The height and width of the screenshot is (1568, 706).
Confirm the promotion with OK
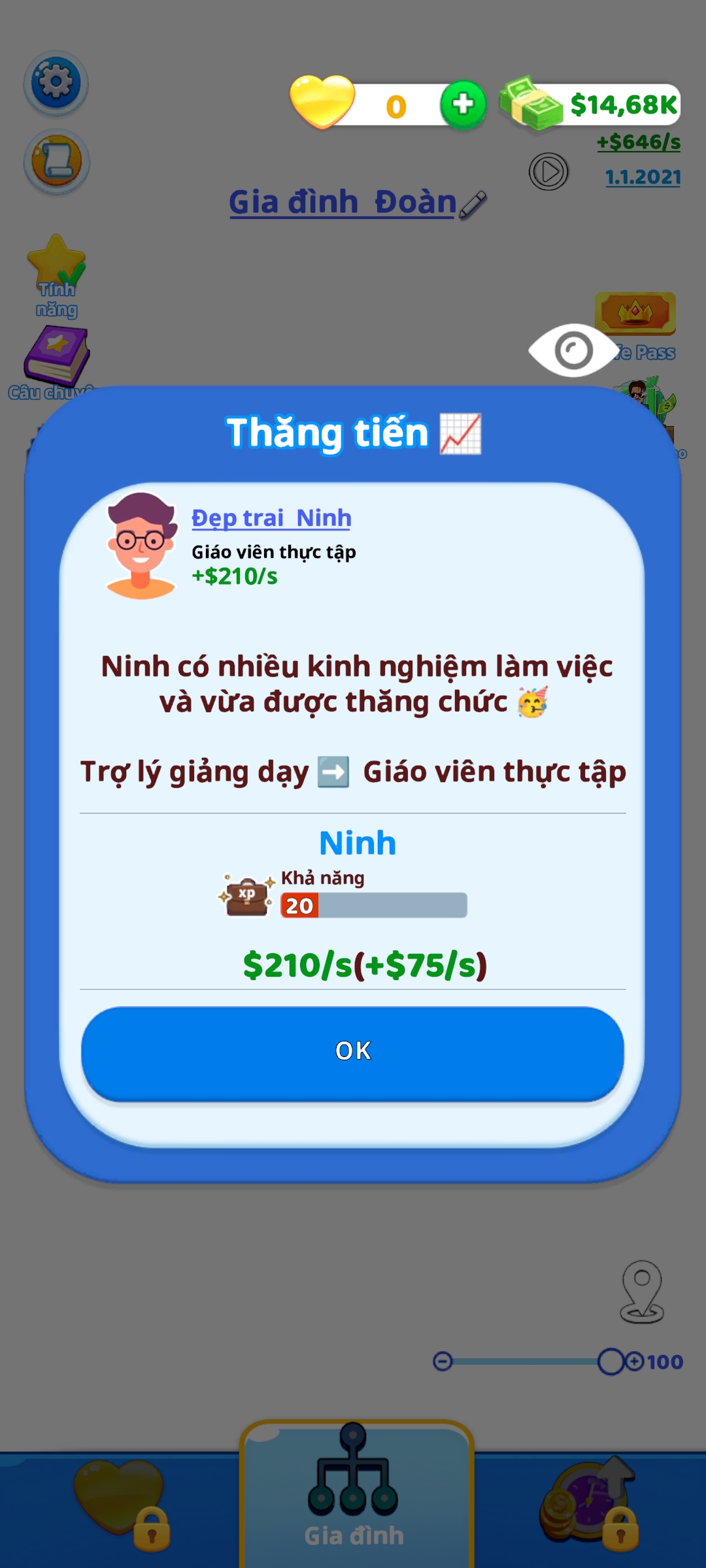pyautogui.click(x=352, y=1052)
